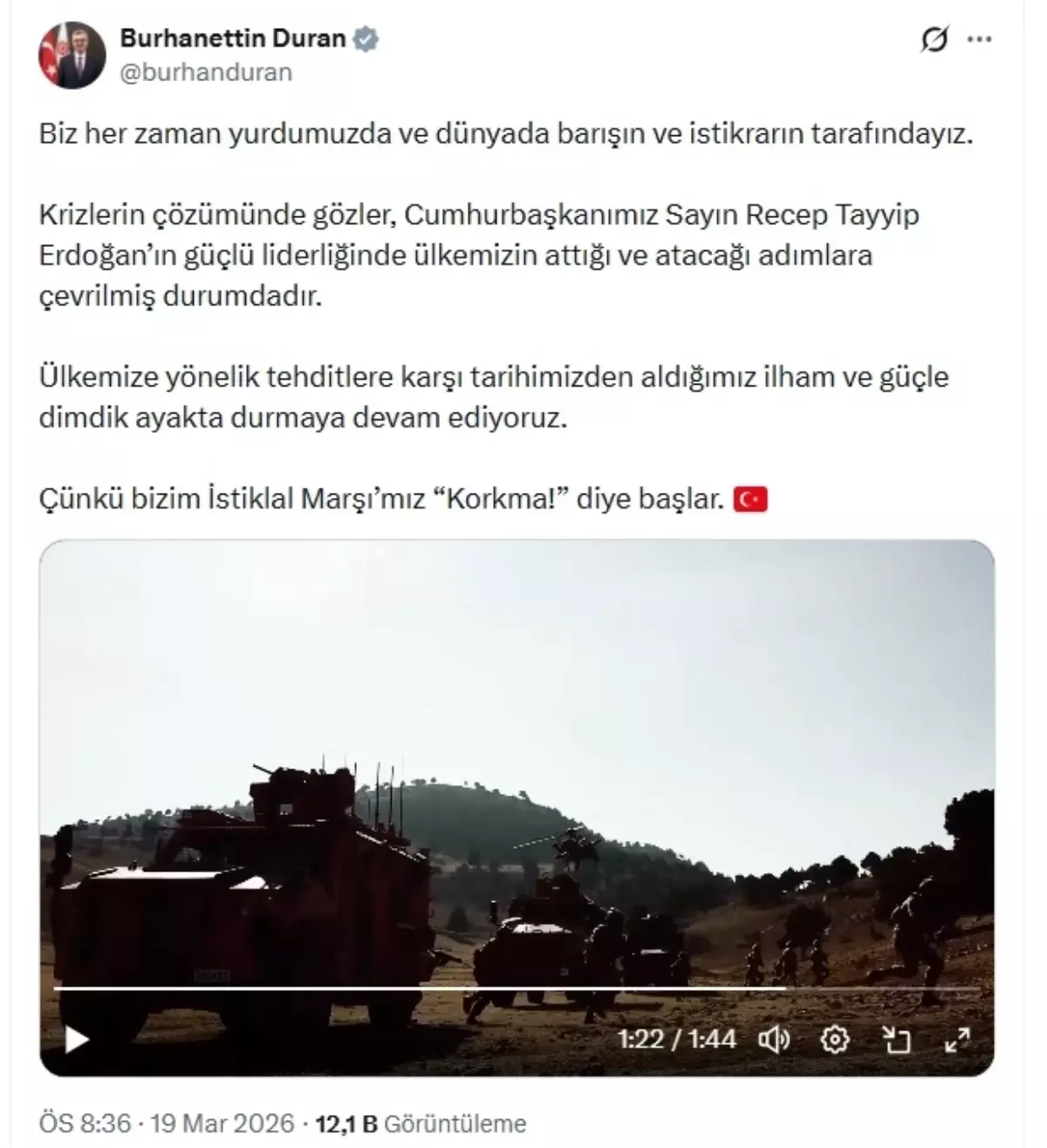Open playback options via the settings gear
The height and width of the screenshot is (1148, 1047).
[x=838, y=1039]
